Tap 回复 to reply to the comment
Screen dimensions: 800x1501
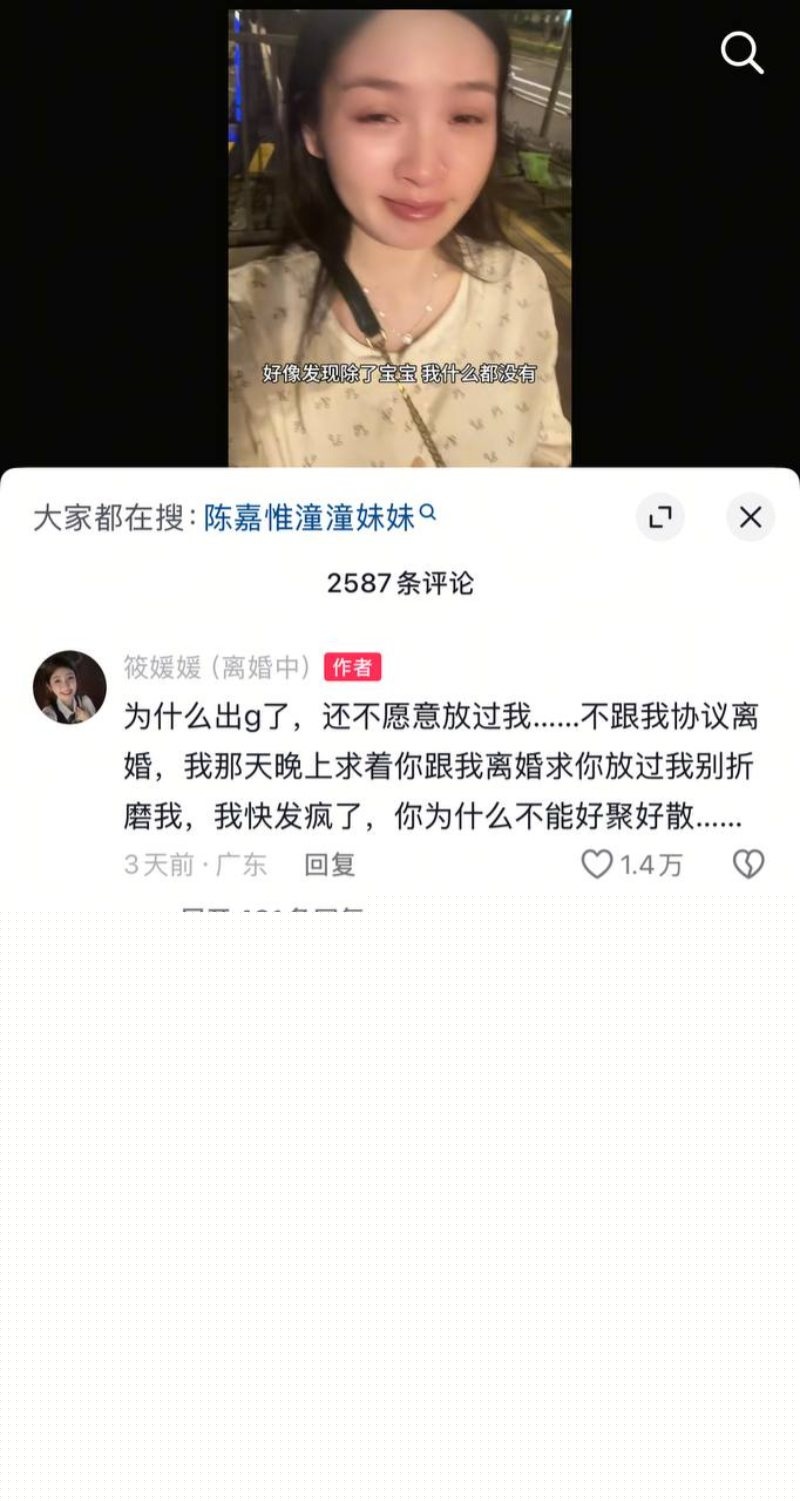coord(330,866)
